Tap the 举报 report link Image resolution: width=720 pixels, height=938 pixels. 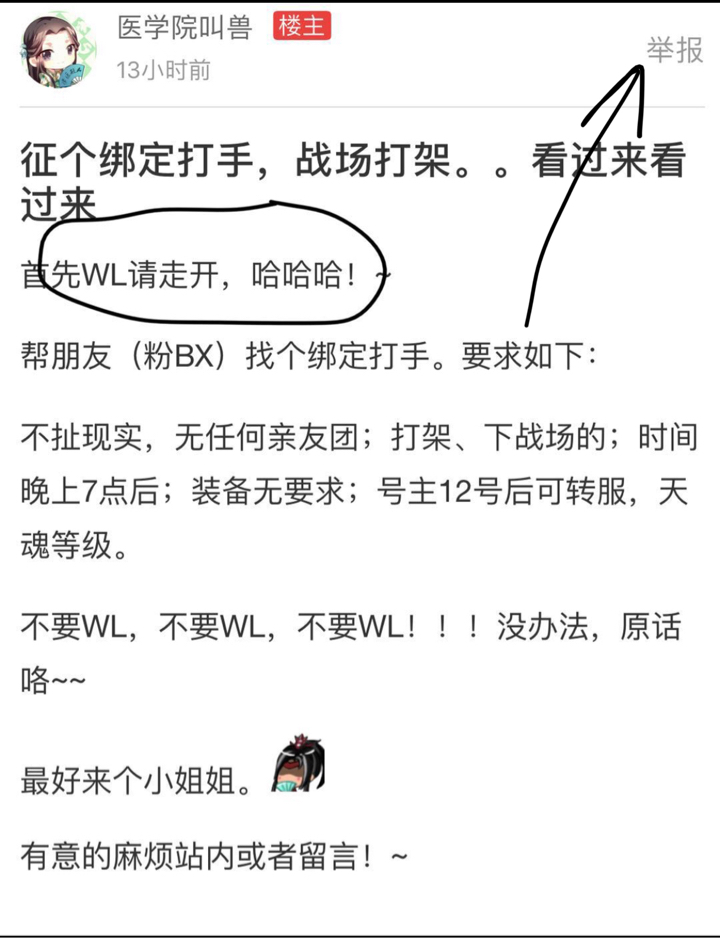(674, 50)
